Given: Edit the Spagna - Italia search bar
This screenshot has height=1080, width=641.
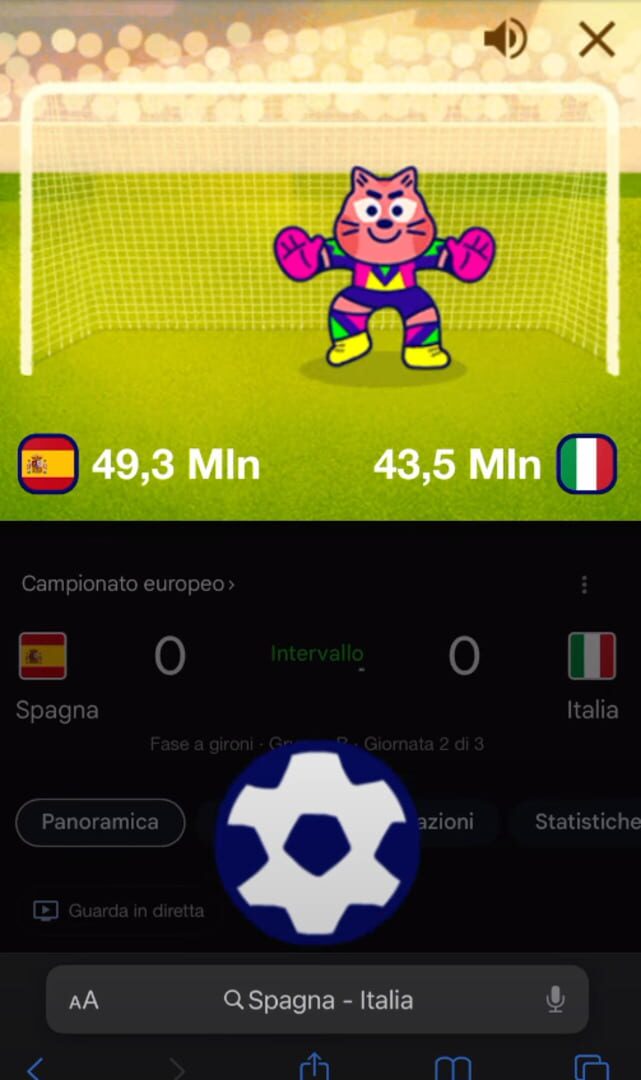Looking at the screenshot, I should click(x=317, y=999).
